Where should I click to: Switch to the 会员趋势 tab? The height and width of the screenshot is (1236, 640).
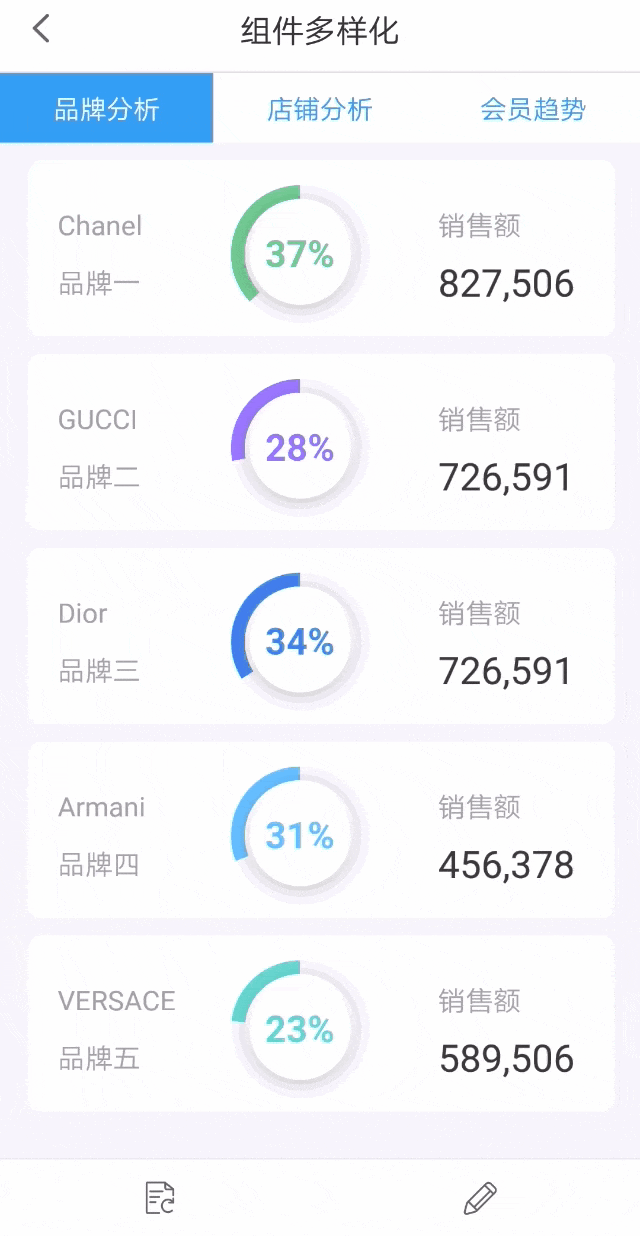tap(532, 109)
